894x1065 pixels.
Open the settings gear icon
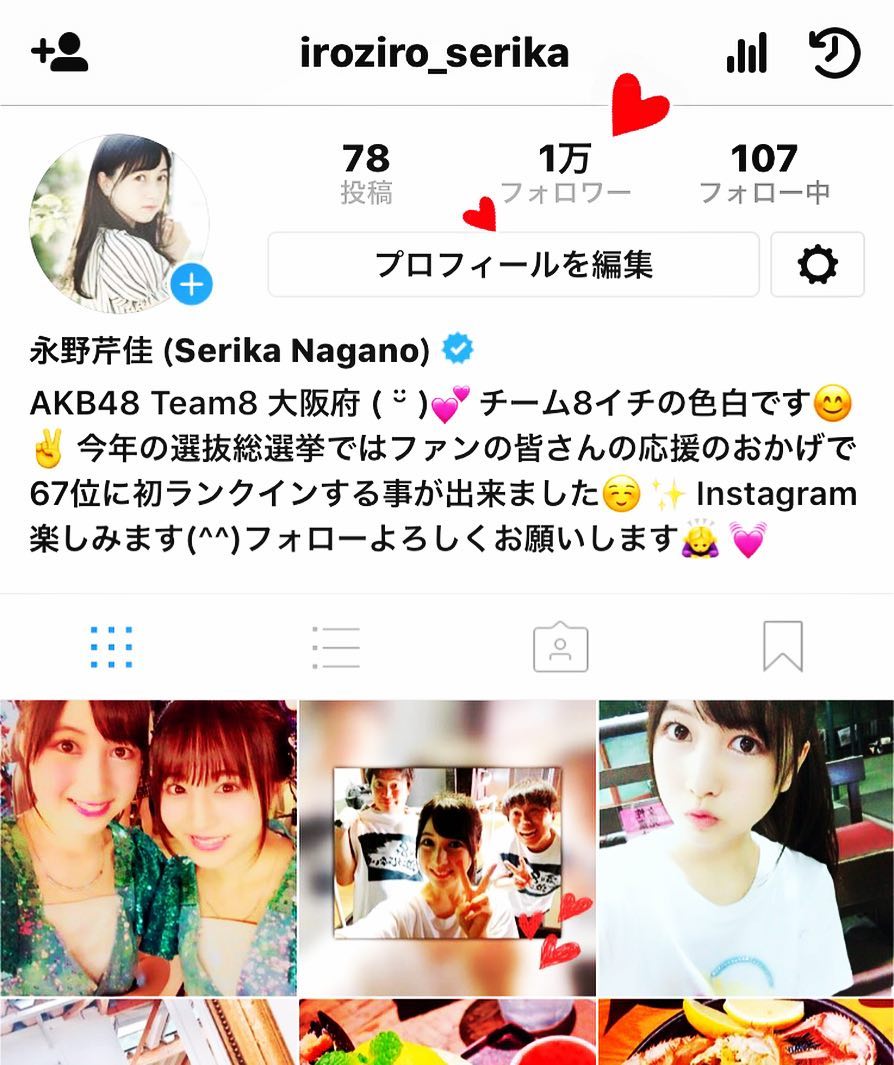(x=817, y=265)
